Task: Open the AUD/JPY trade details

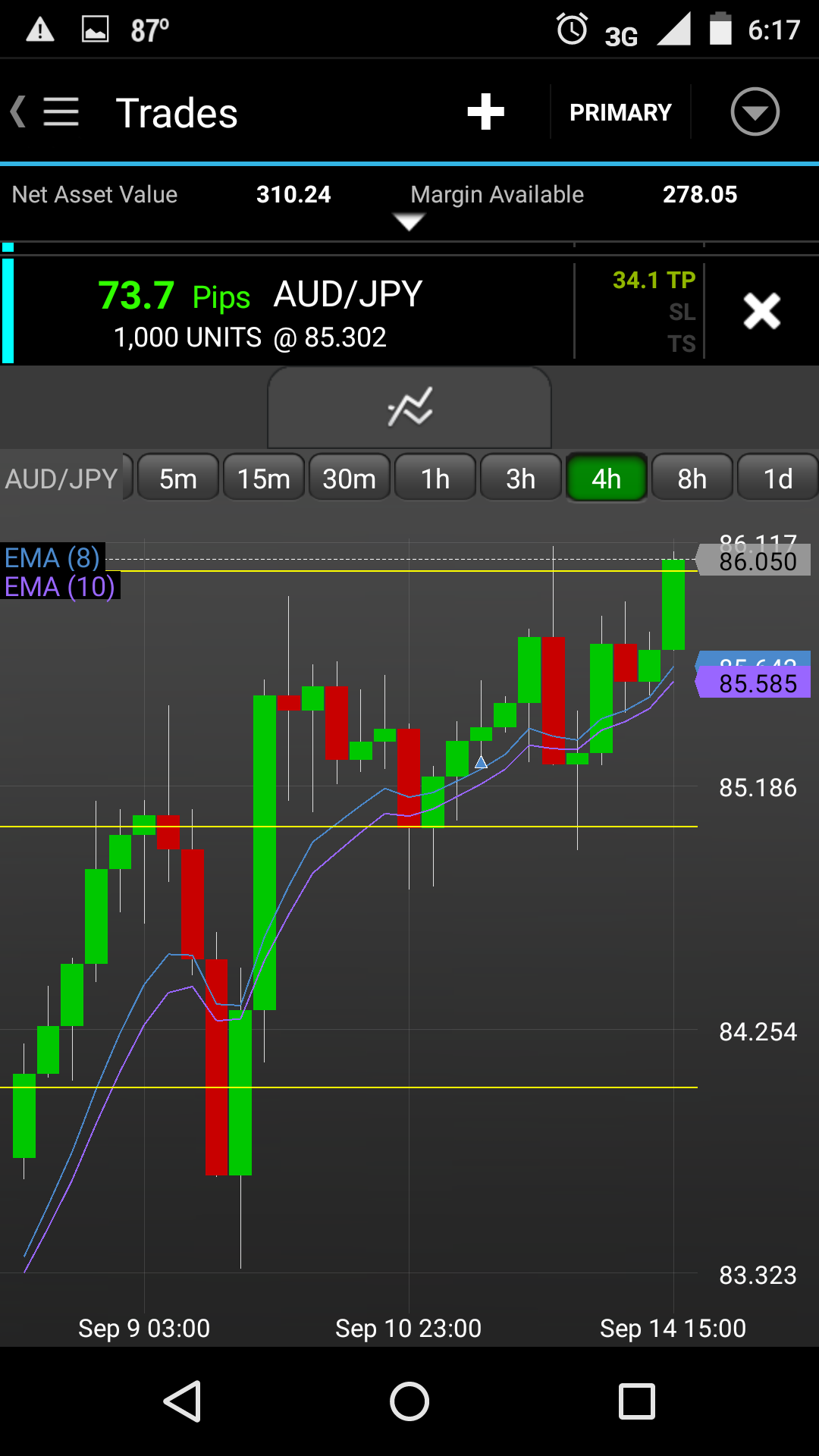Action: [288, 312]
